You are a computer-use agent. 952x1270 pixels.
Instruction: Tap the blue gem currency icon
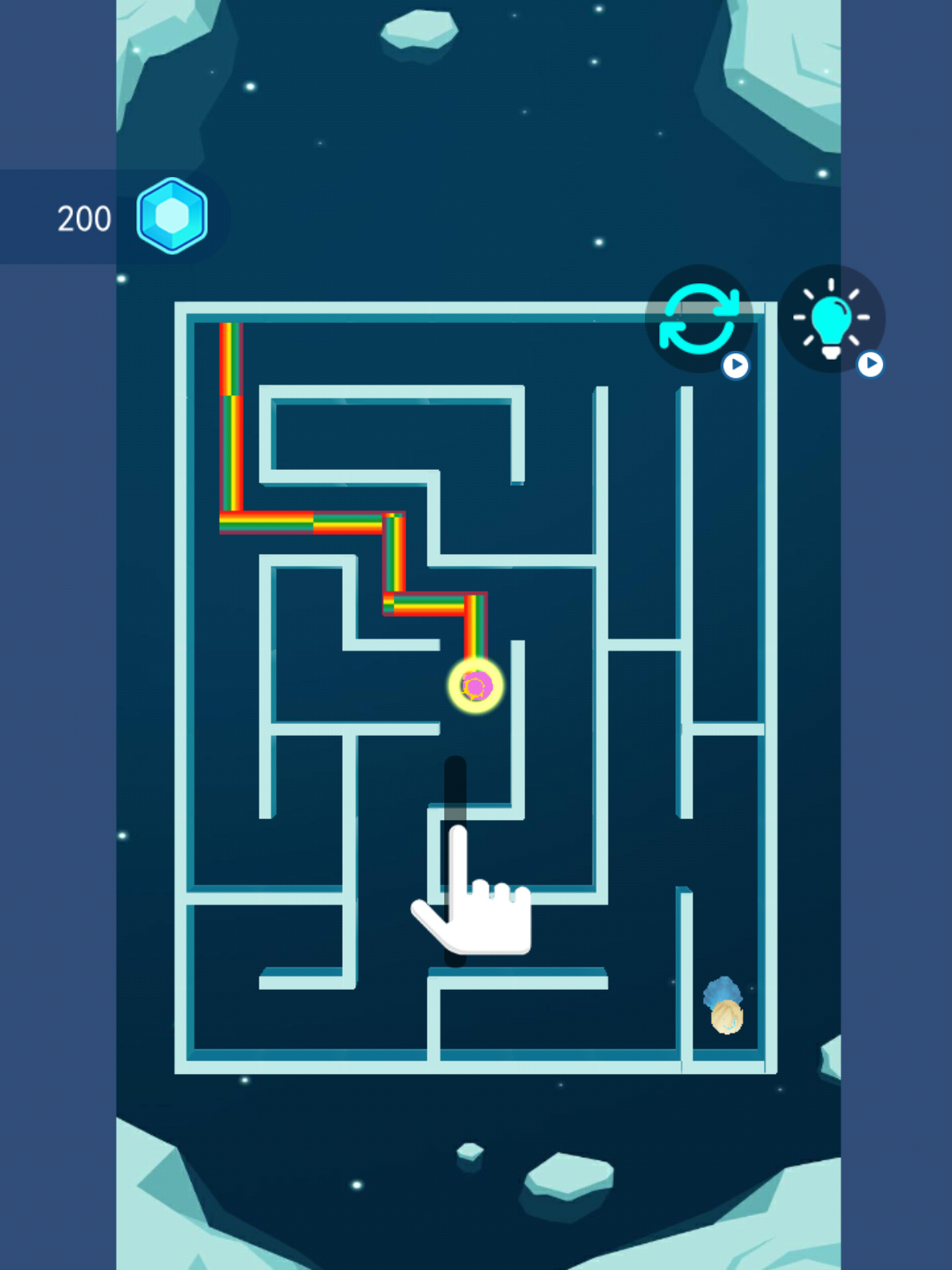click(x=172, y=216)
